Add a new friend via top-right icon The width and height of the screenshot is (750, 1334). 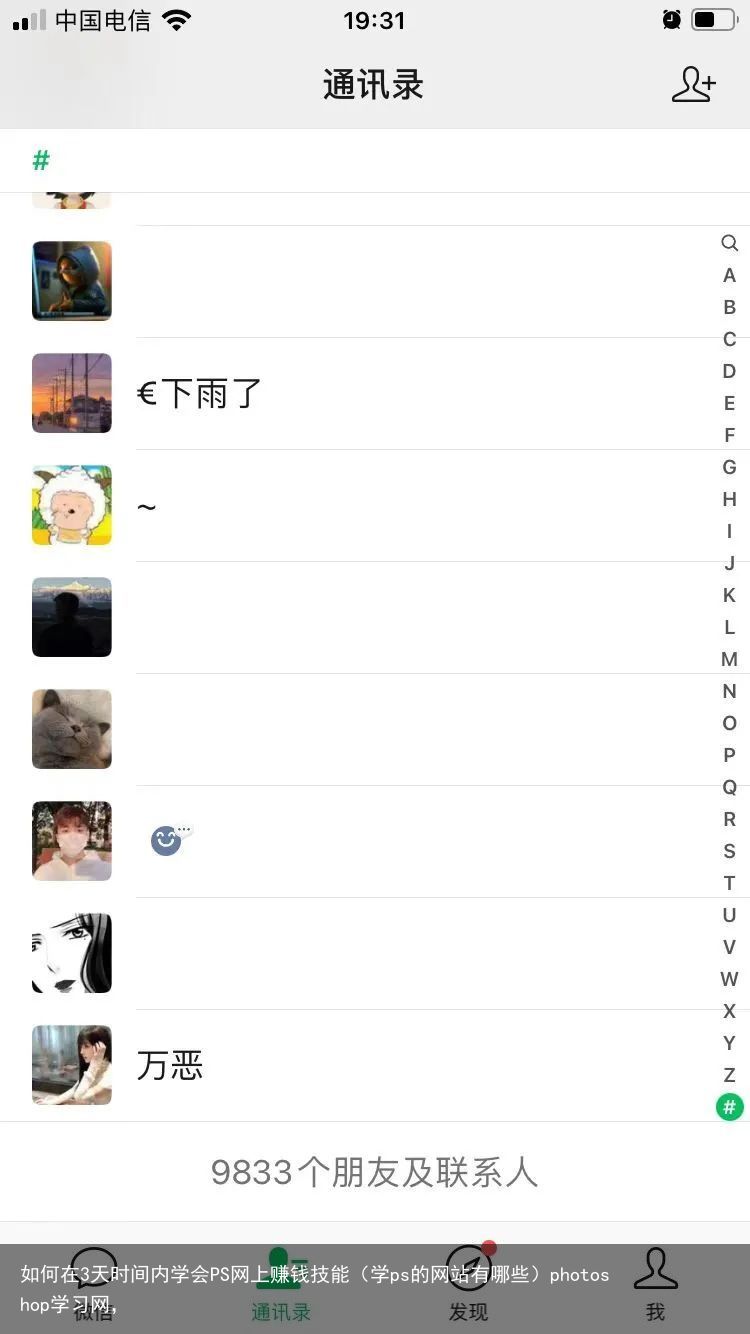(693, 84)
